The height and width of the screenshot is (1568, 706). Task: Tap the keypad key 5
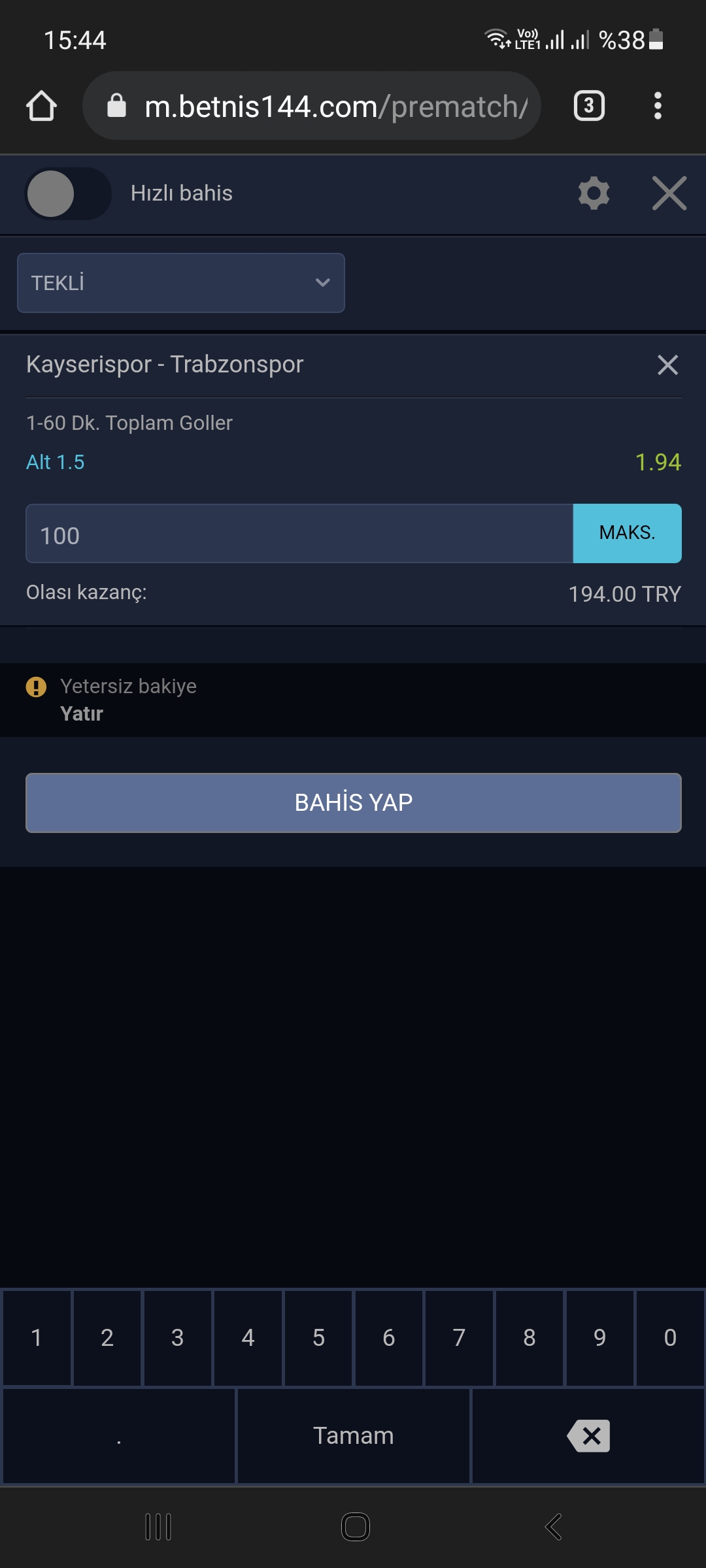[318, 1337]
